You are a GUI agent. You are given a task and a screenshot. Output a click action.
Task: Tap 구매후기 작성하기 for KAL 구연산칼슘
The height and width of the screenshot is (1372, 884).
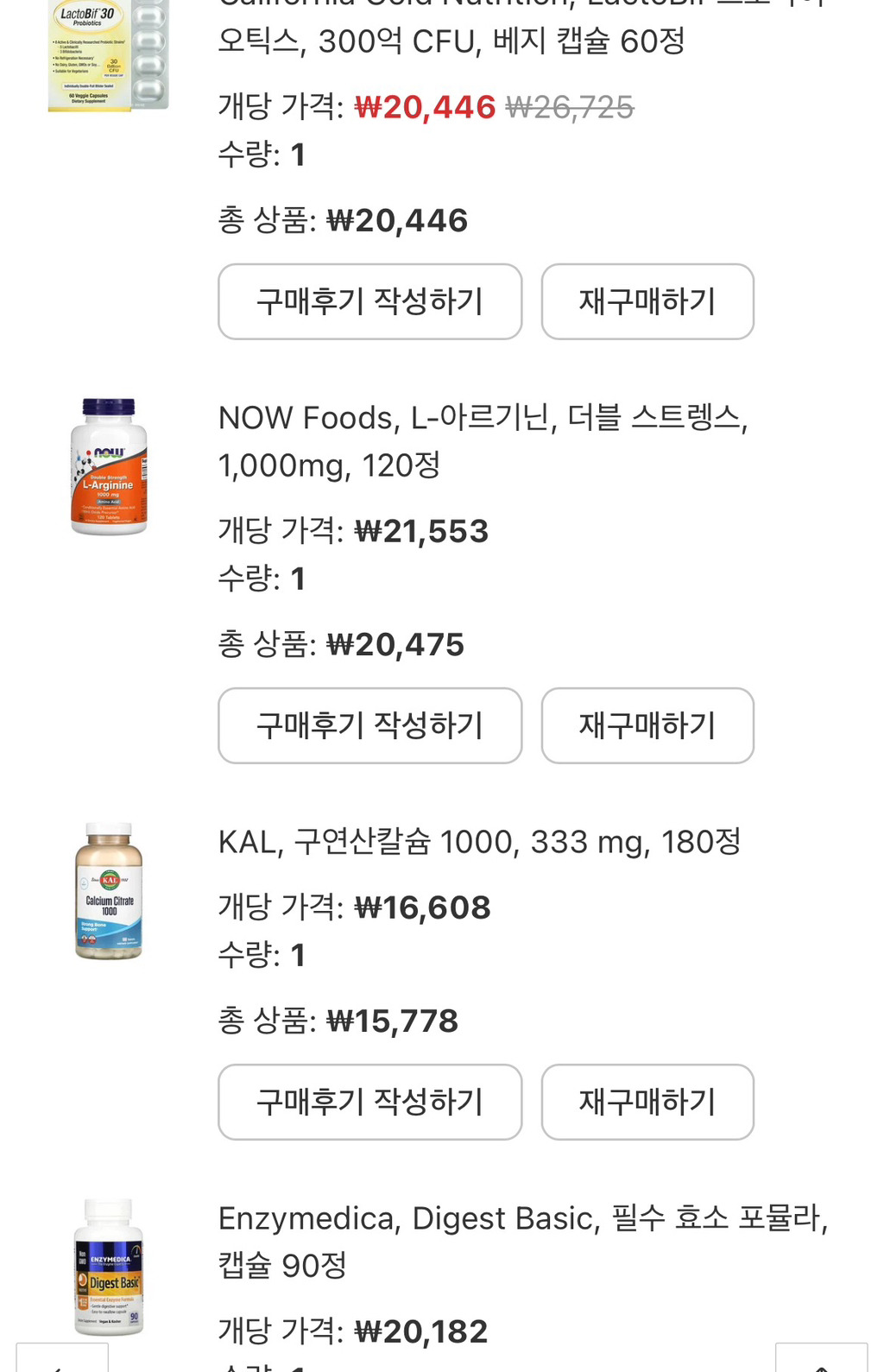coord(369,1102)
